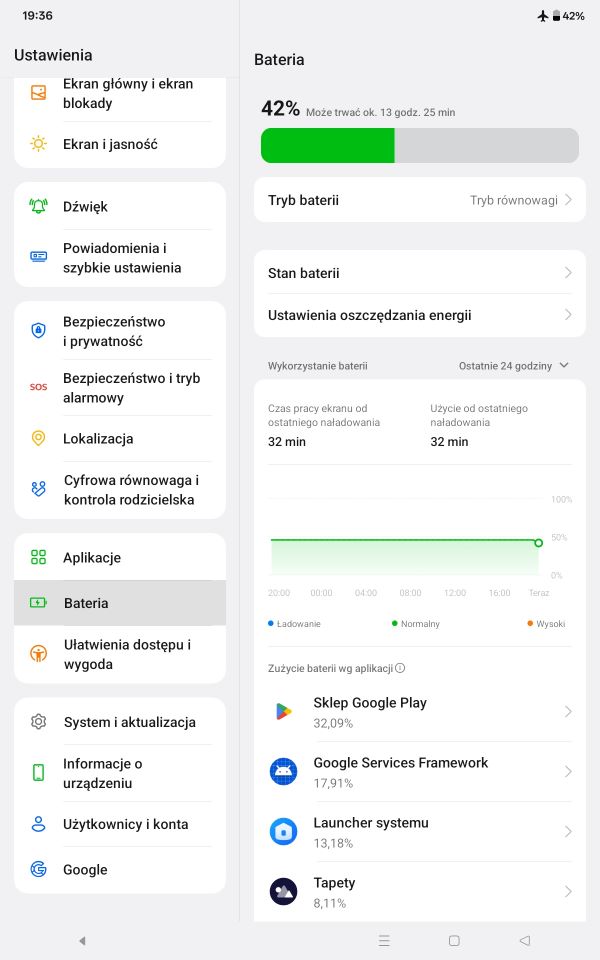This screenshot has height=960, width=600.
Task: Open Powiadomienia i szybkie ustawienia
Action: (120, 258)
